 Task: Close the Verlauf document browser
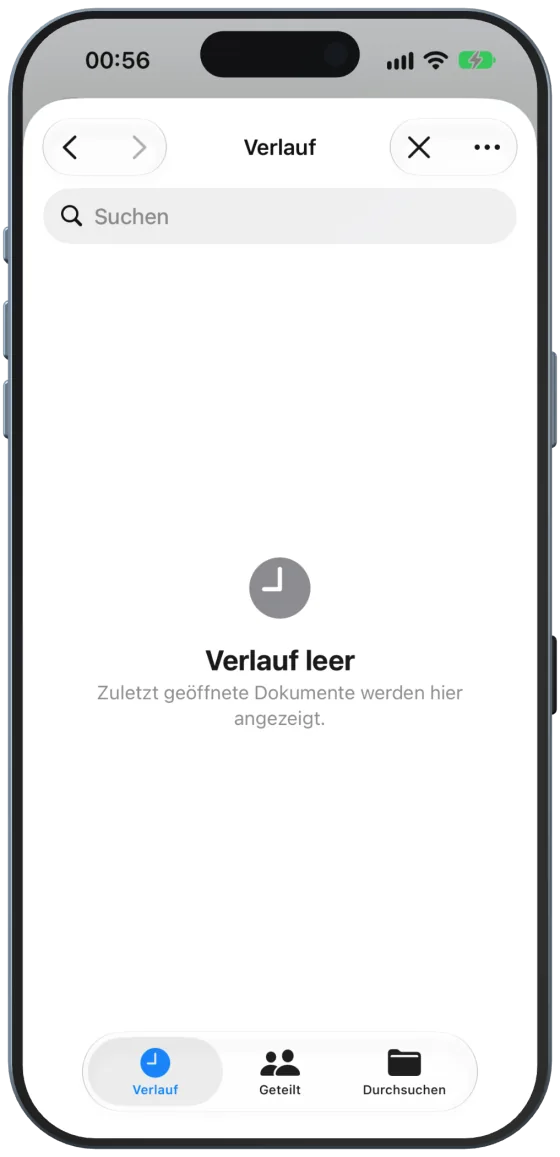(419, 148)
